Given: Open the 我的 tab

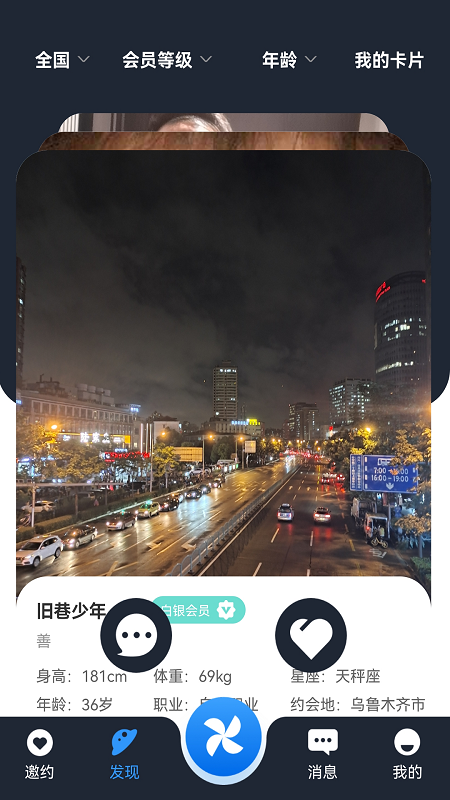Looking at the screenshot, I should (407, 754).
